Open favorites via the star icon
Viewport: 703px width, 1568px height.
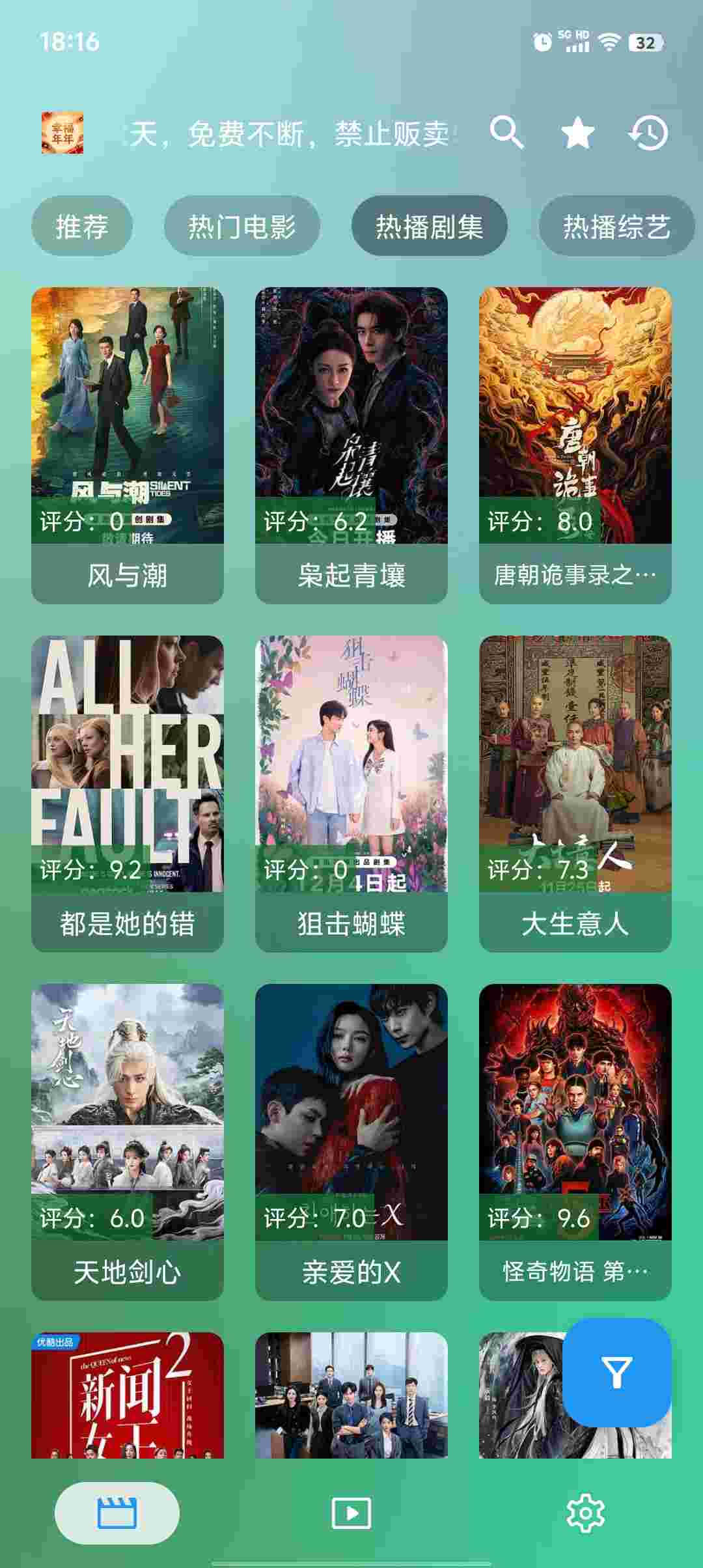(577, 133)
